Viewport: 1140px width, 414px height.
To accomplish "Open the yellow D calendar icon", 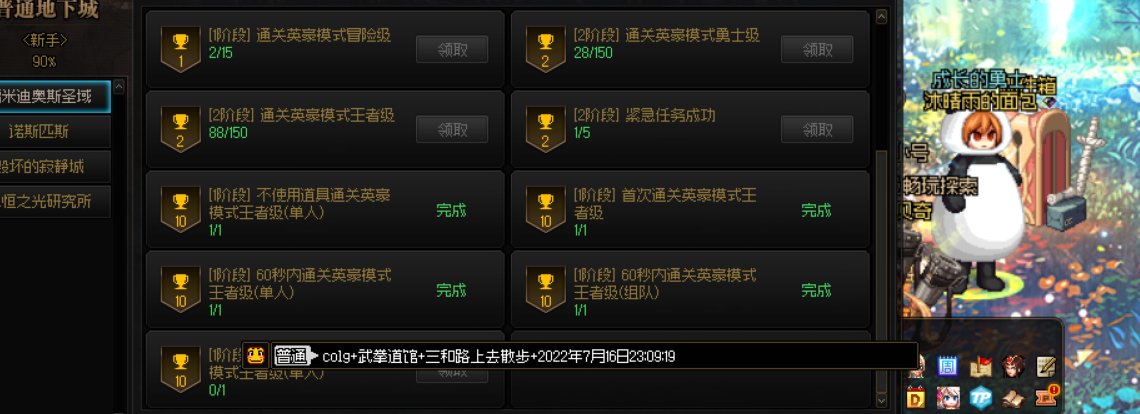I will click(x=916, y=397).
